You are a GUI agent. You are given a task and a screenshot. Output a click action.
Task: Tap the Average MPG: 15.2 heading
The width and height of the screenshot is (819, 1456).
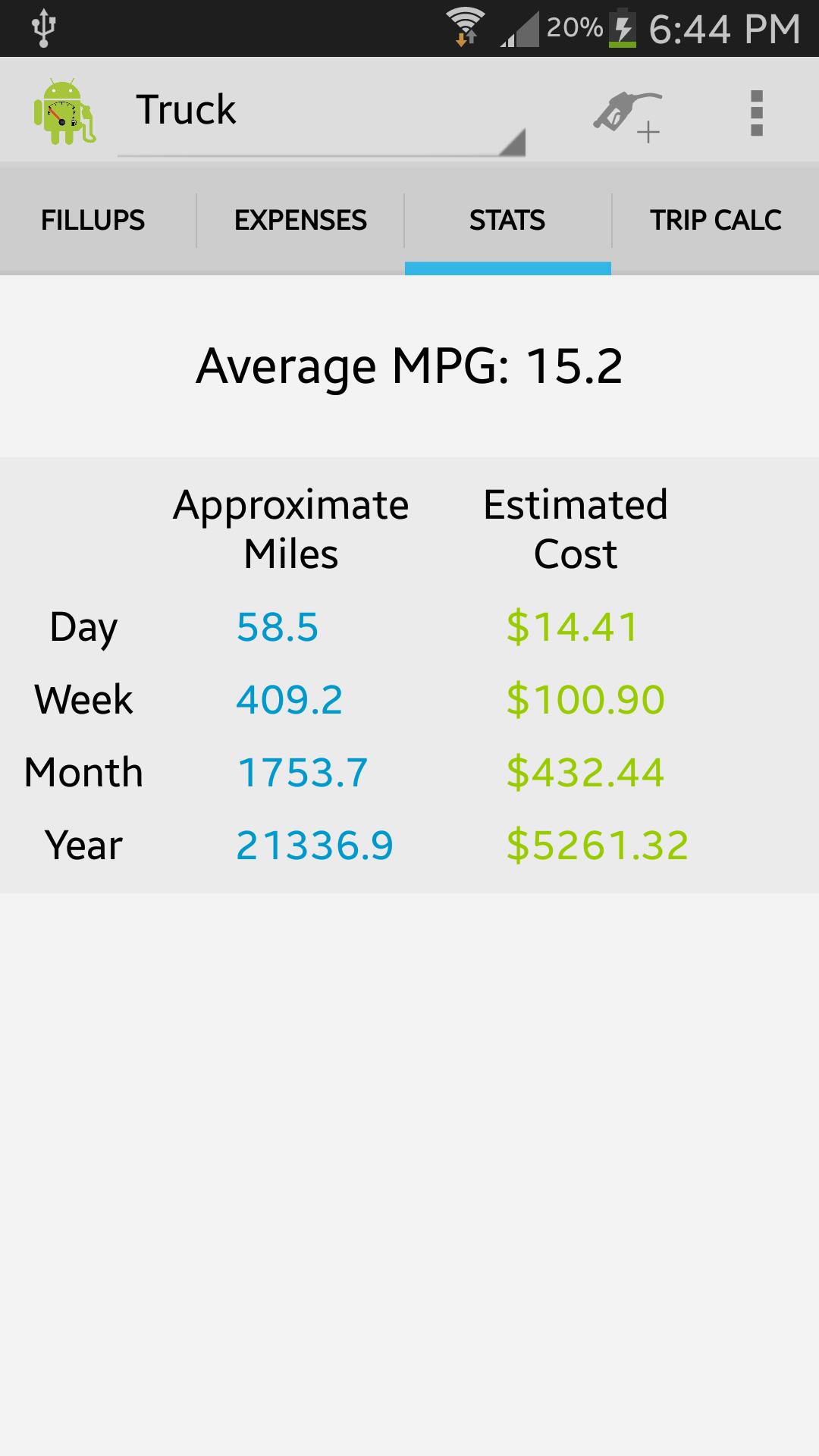tap(409, 366)
